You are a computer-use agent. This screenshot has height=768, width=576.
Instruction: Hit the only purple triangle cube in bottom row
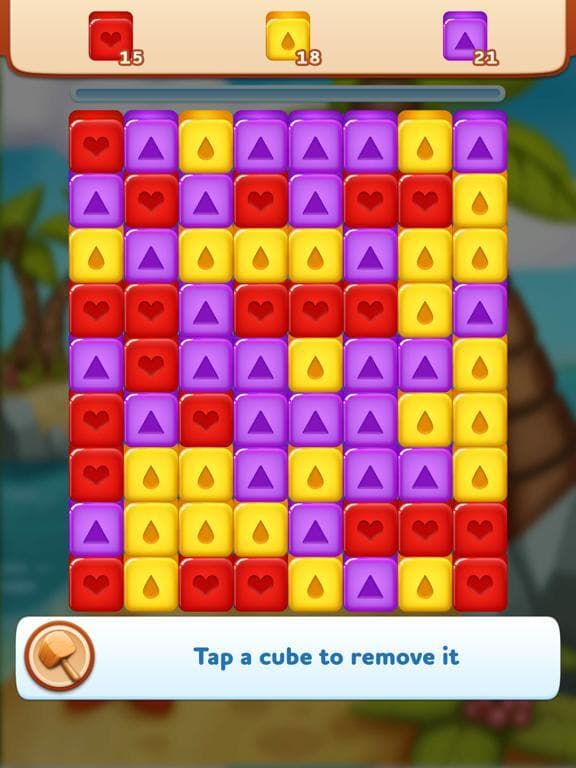coord(370,584)
